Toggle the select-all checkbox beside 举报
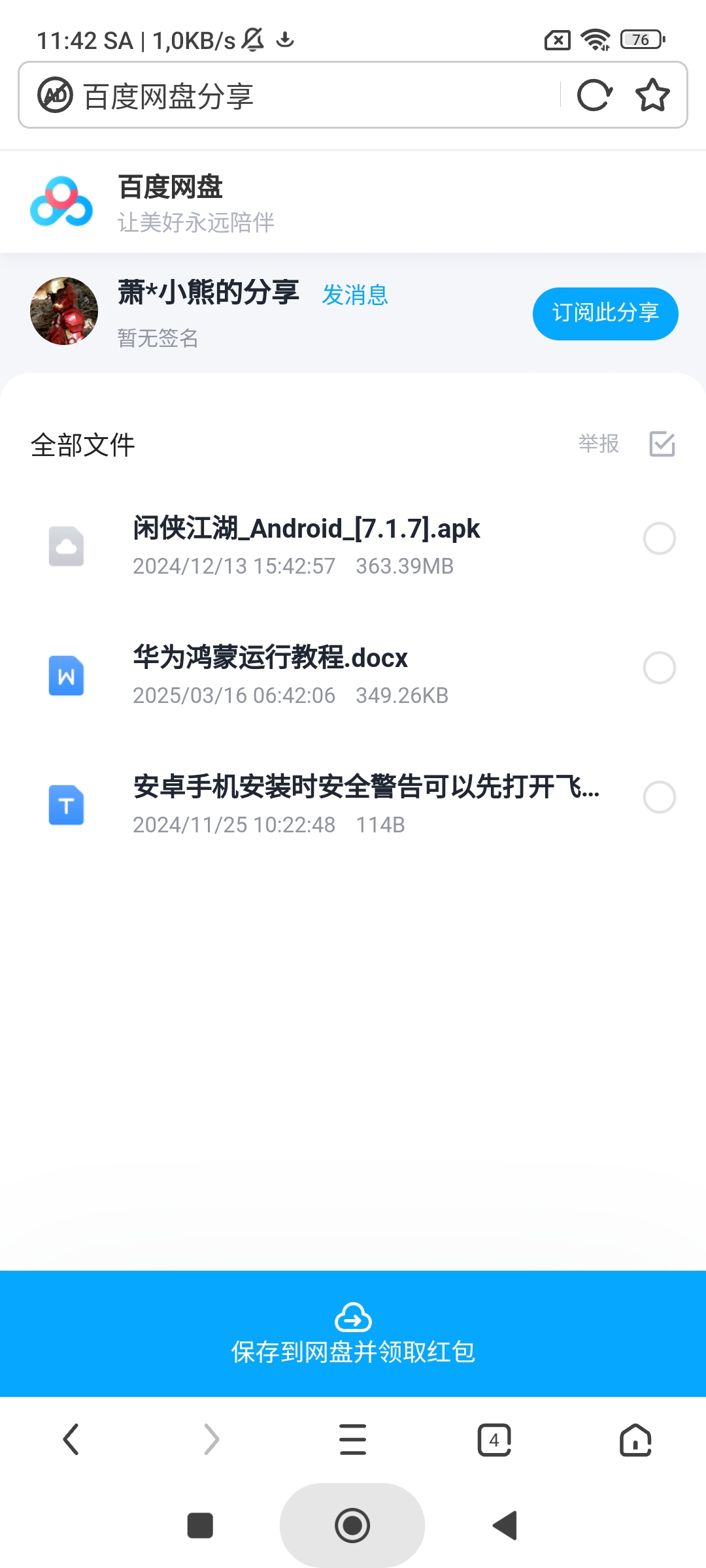The width and height of the screenshot is (706, 1568). 662,444
